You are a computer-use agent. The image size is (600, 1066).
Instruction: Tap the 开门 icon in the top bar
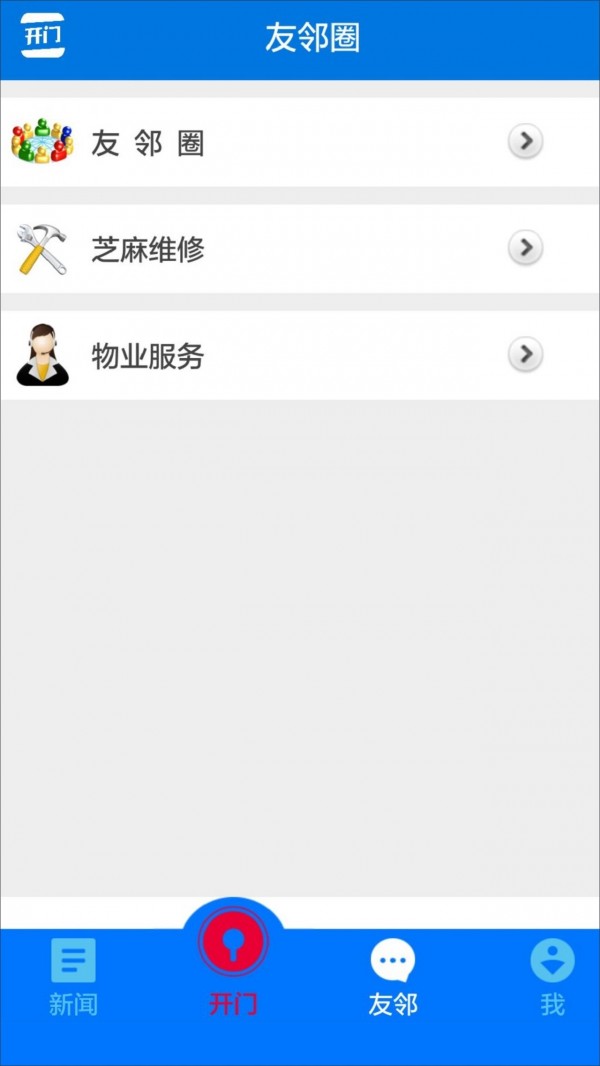click(43, 36)
